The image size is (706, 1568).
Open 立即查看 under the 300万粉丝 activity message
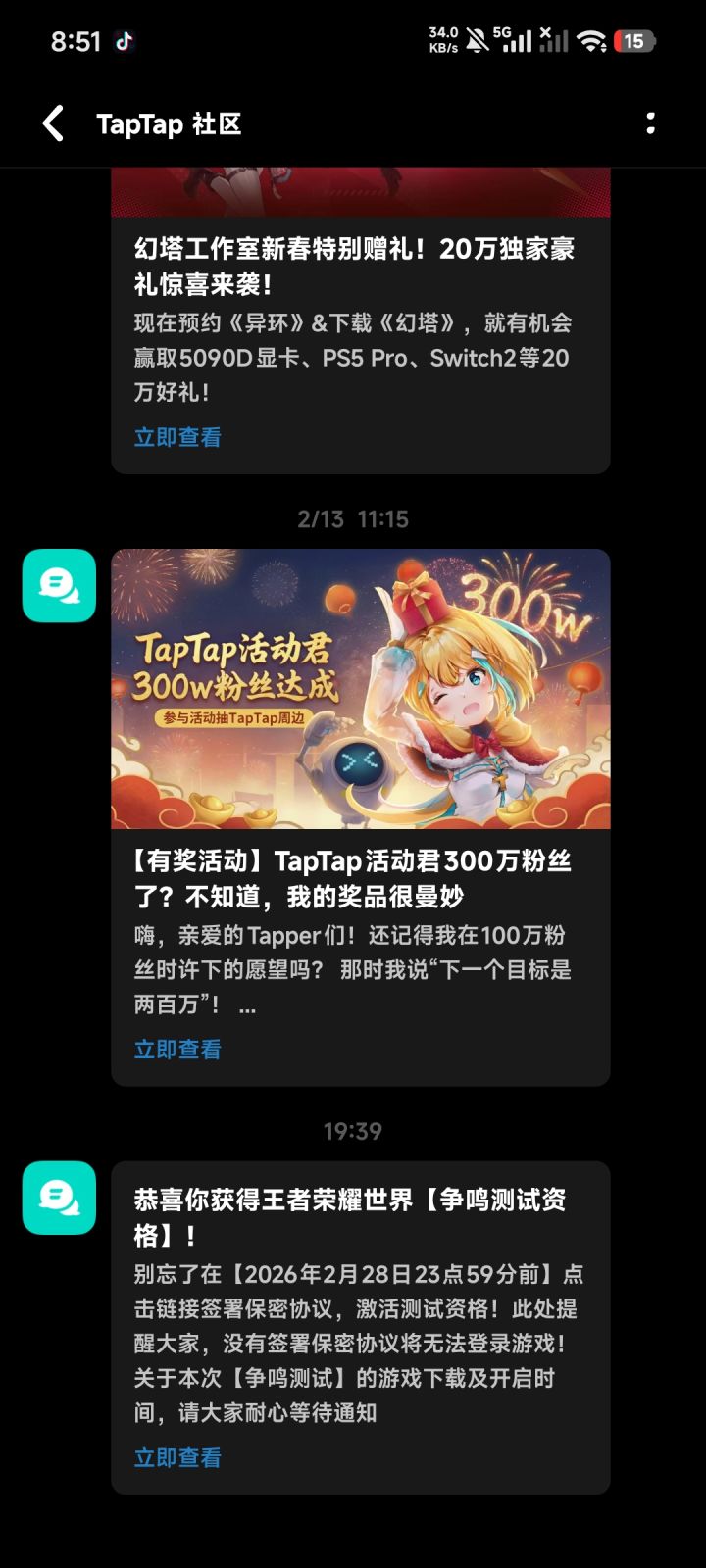point(176,1049)
